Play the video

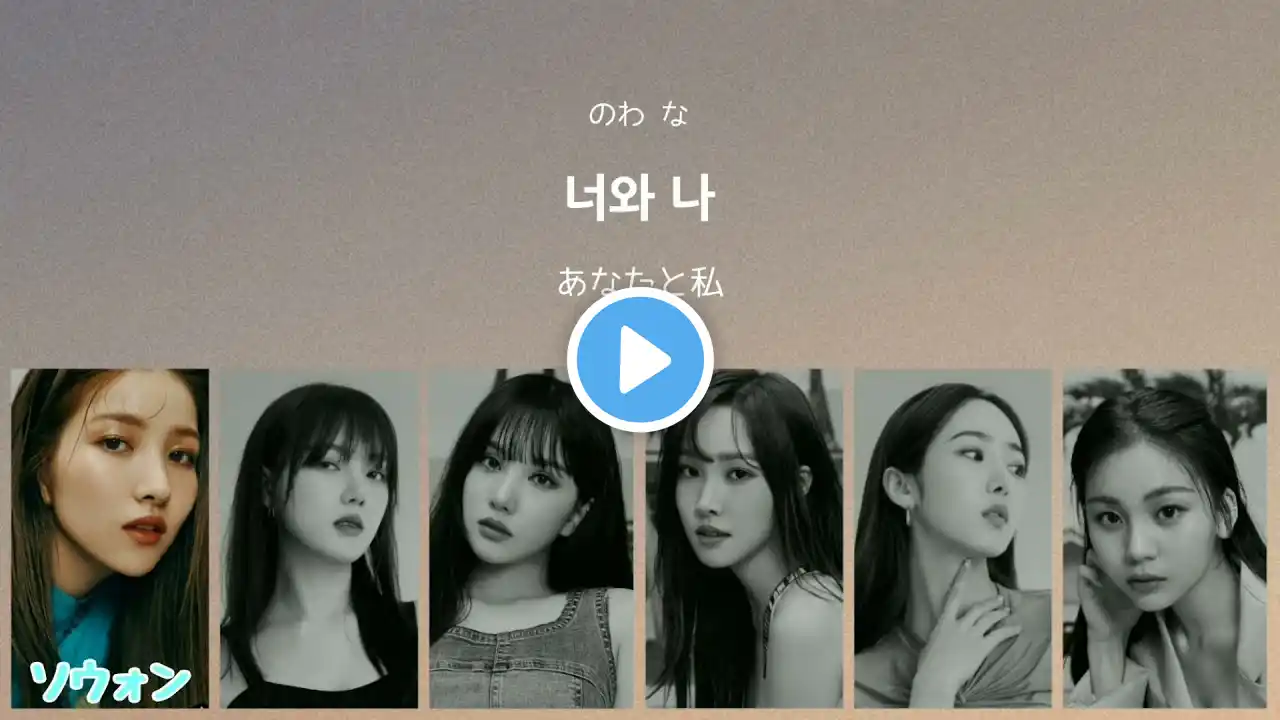pyautogui.click(x=640, y=360)
